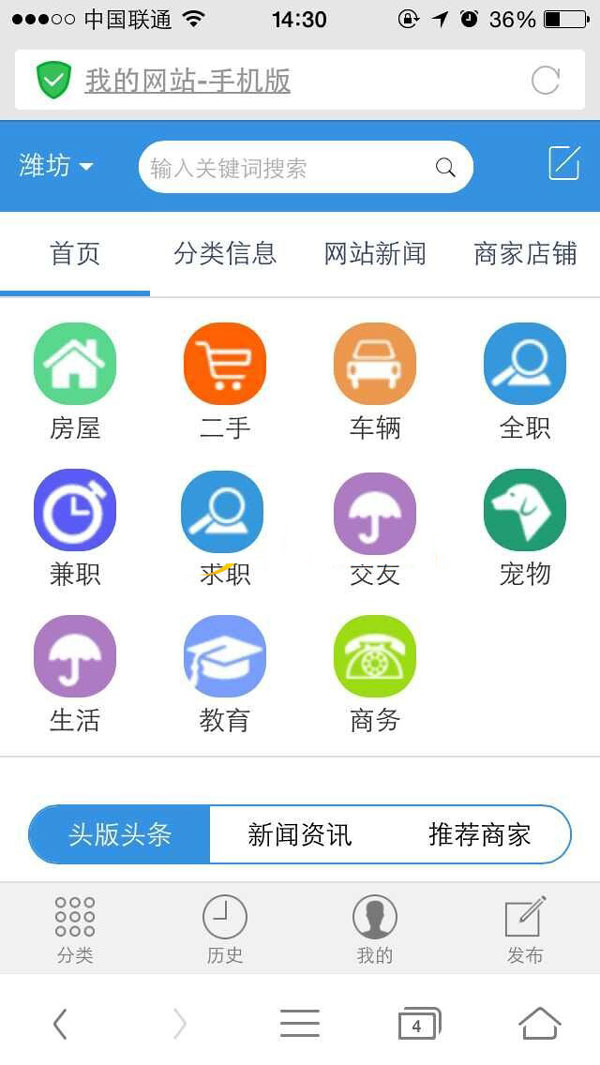
Task: Open 历史 in the bottom bar
Action: pyautogui.click(x=225, y=929)
